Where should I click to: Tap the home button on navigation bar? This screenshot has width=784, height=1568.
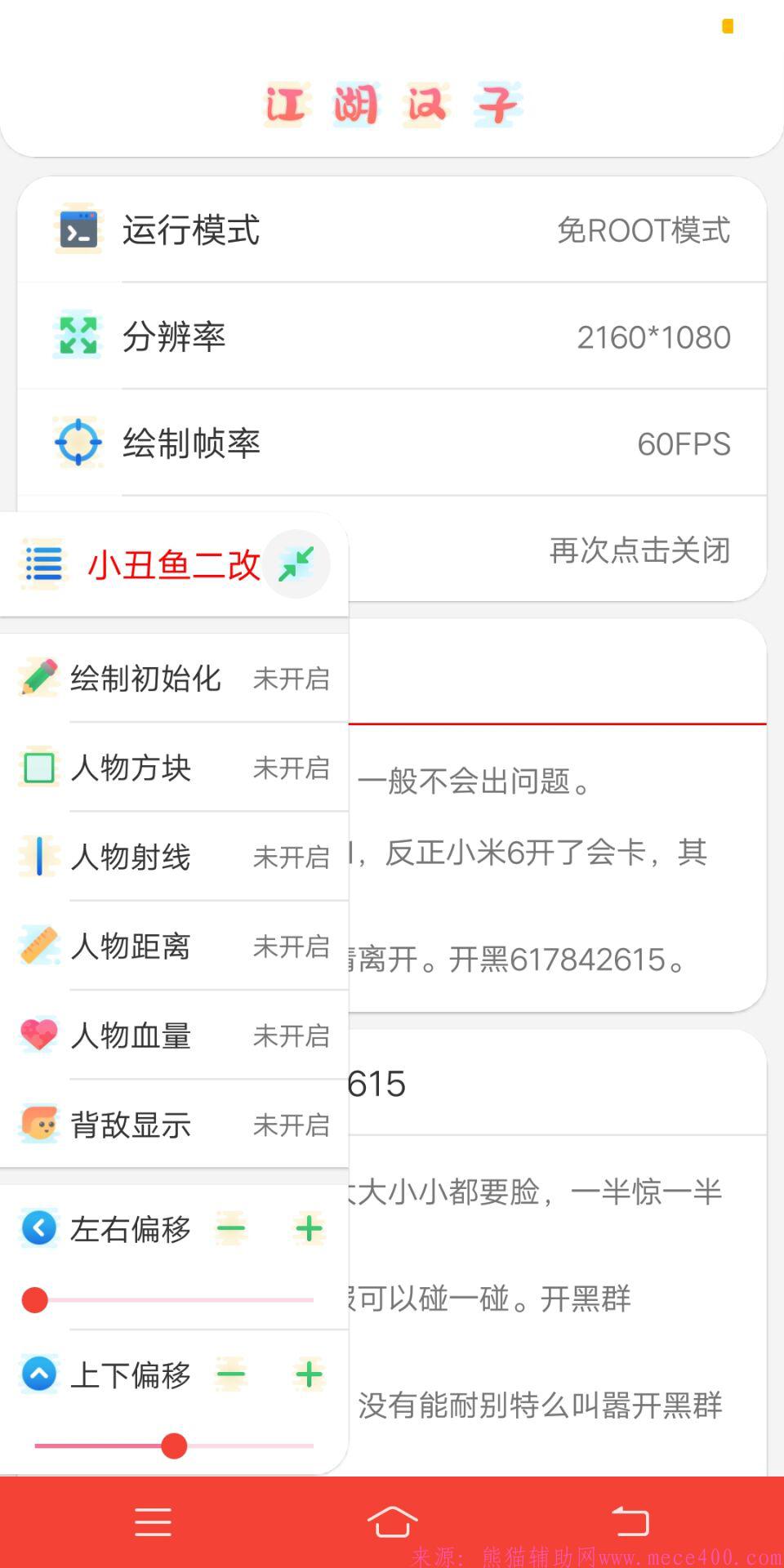click(392, 1521)
